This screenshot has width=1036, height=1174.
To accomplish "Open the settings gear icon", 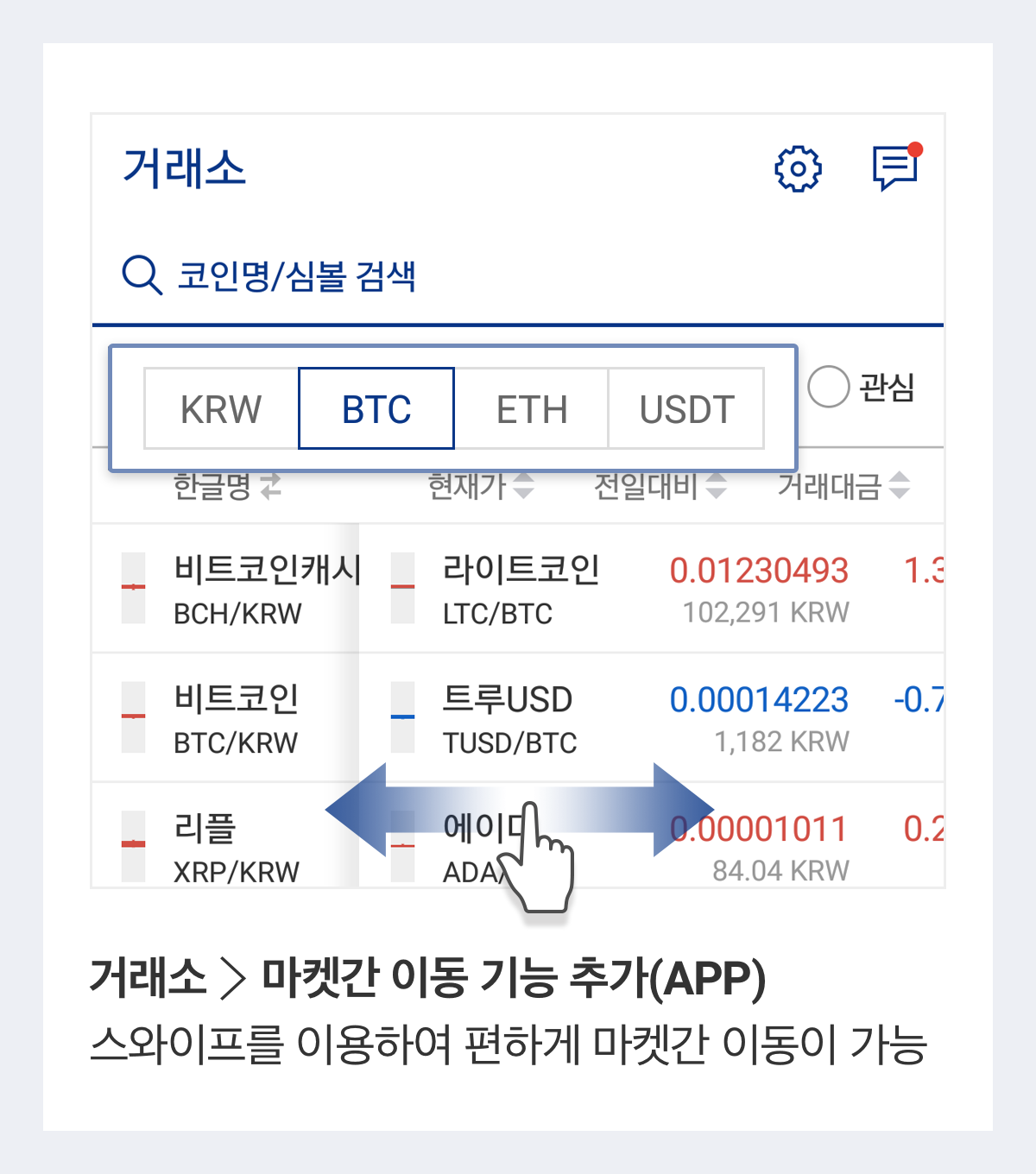I will coord(798,169).
